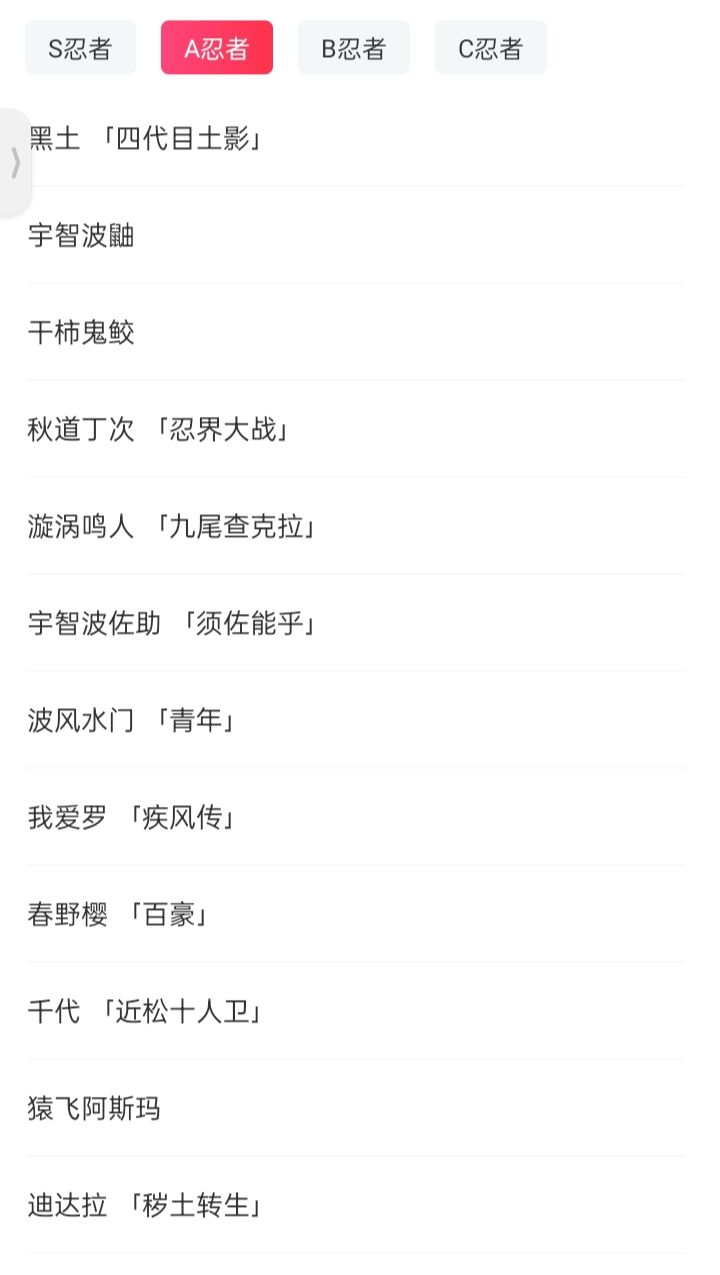
Task: Switch to the S忍者 tab
Action: pyautogui.click(x=80, y=48)
